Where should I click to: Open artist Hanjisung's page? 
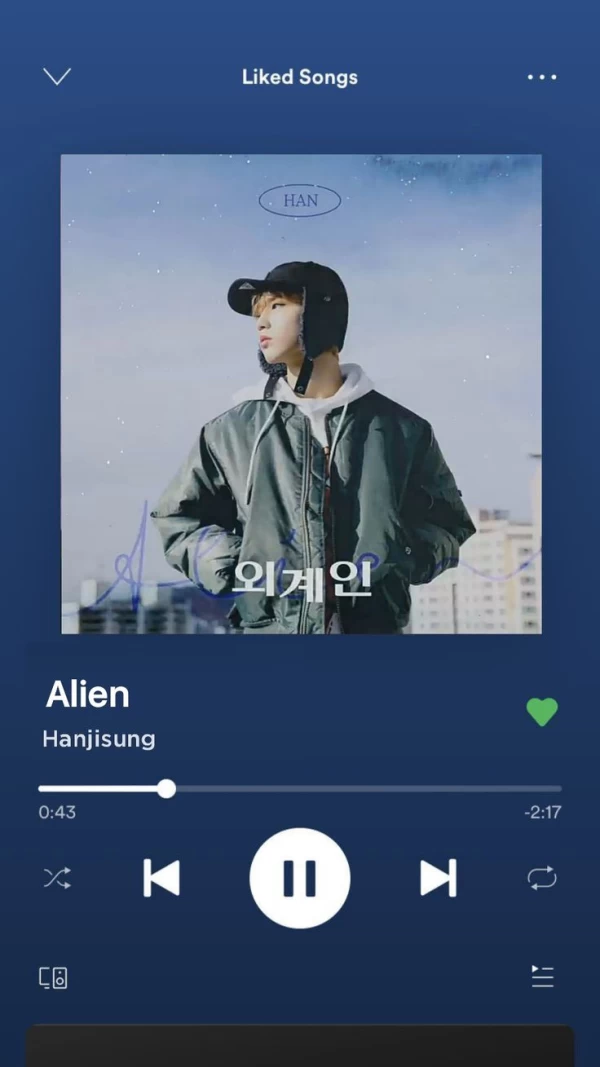click(x=99, y=740)
